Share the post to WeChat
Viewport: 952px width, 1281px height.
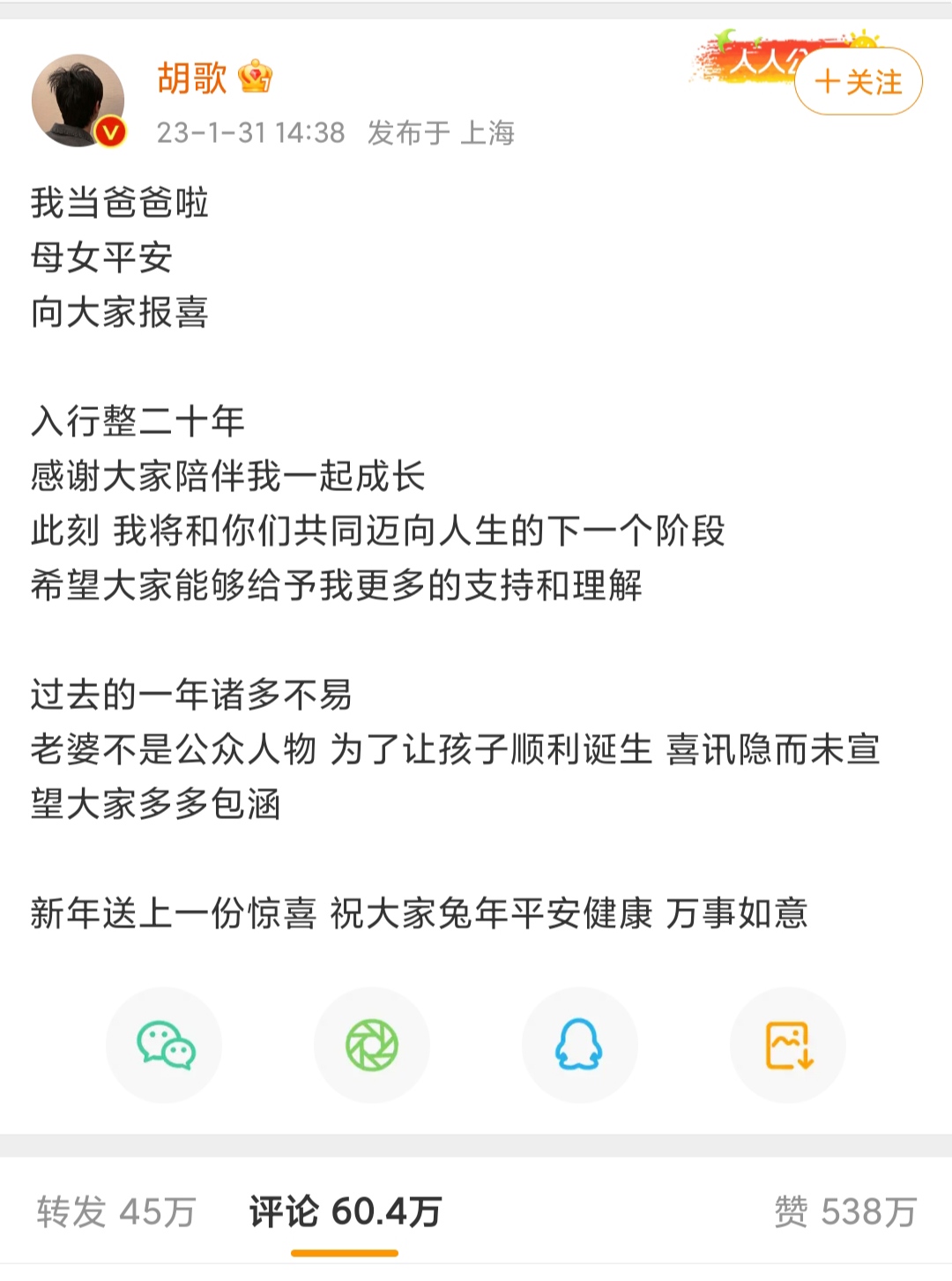(x=164, y=1044)
